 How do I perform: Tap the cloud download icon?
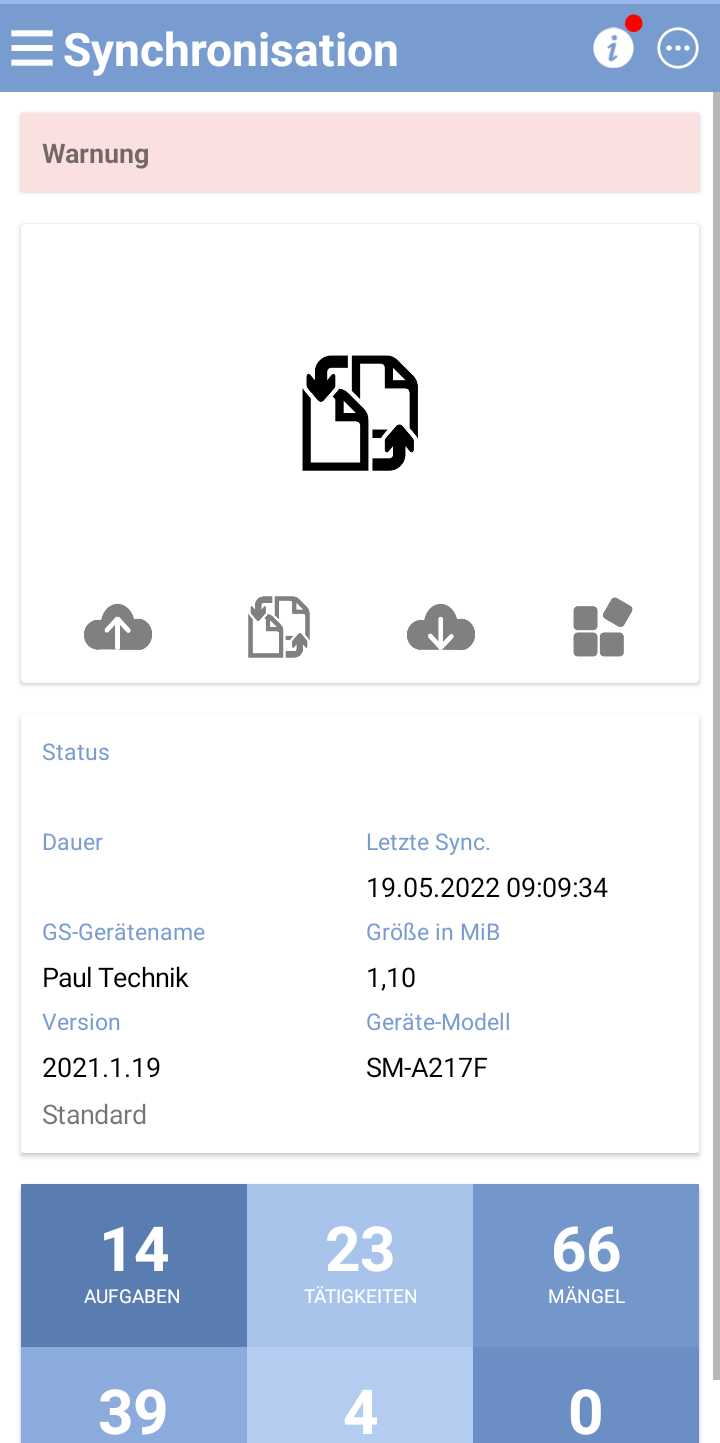click(441, 628)
